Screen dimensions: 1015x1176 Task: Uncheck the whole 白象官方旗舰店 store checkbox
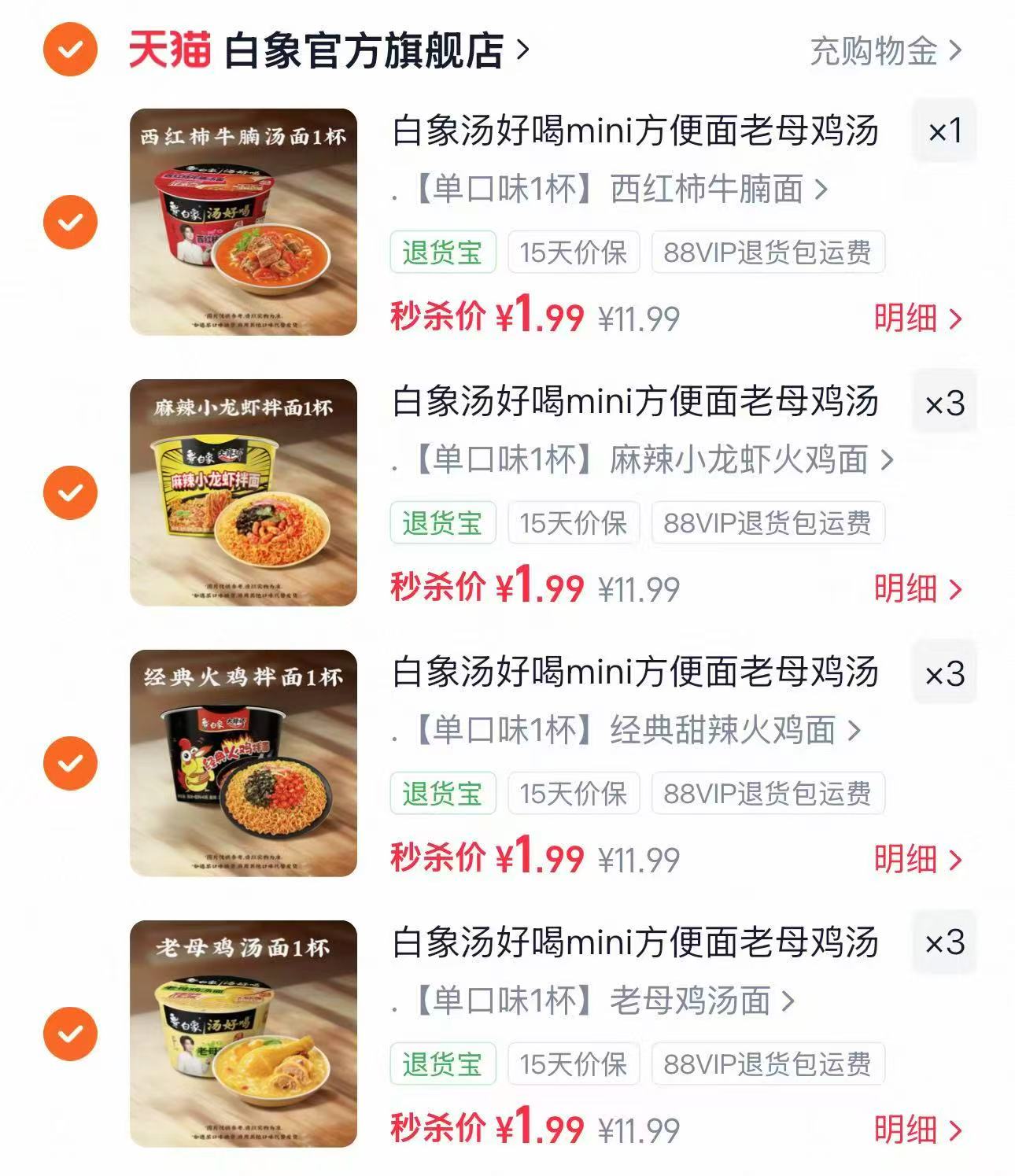tap(70, 50)
